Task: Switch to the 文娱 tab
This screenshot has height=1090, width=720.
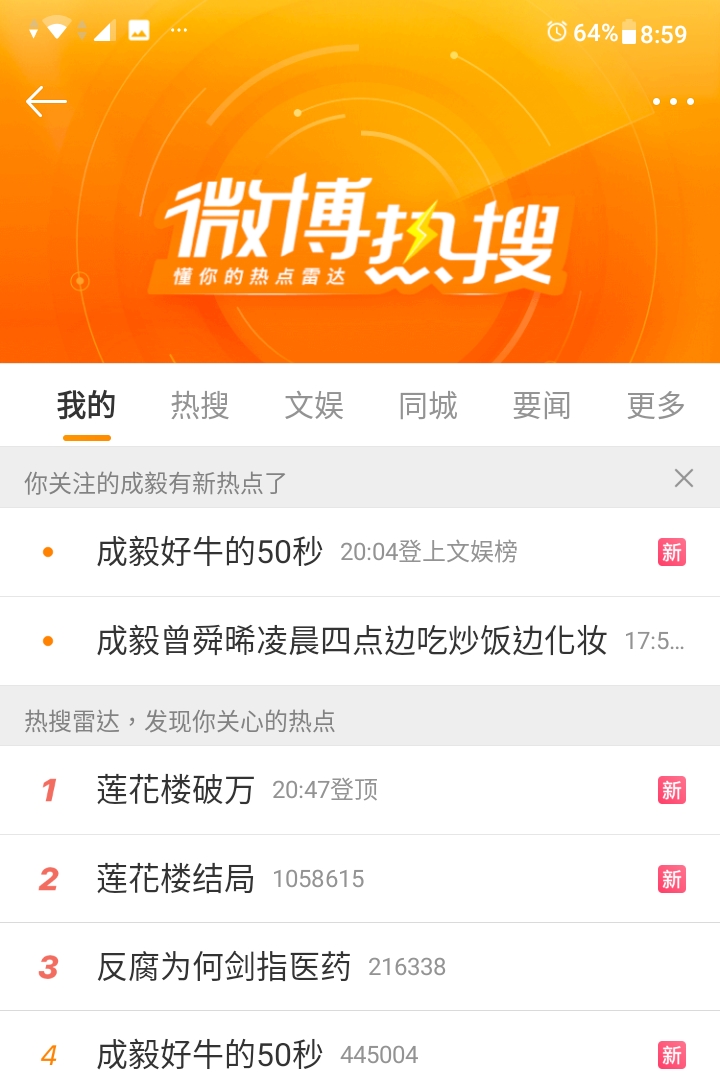Action: tap(314, 406)
